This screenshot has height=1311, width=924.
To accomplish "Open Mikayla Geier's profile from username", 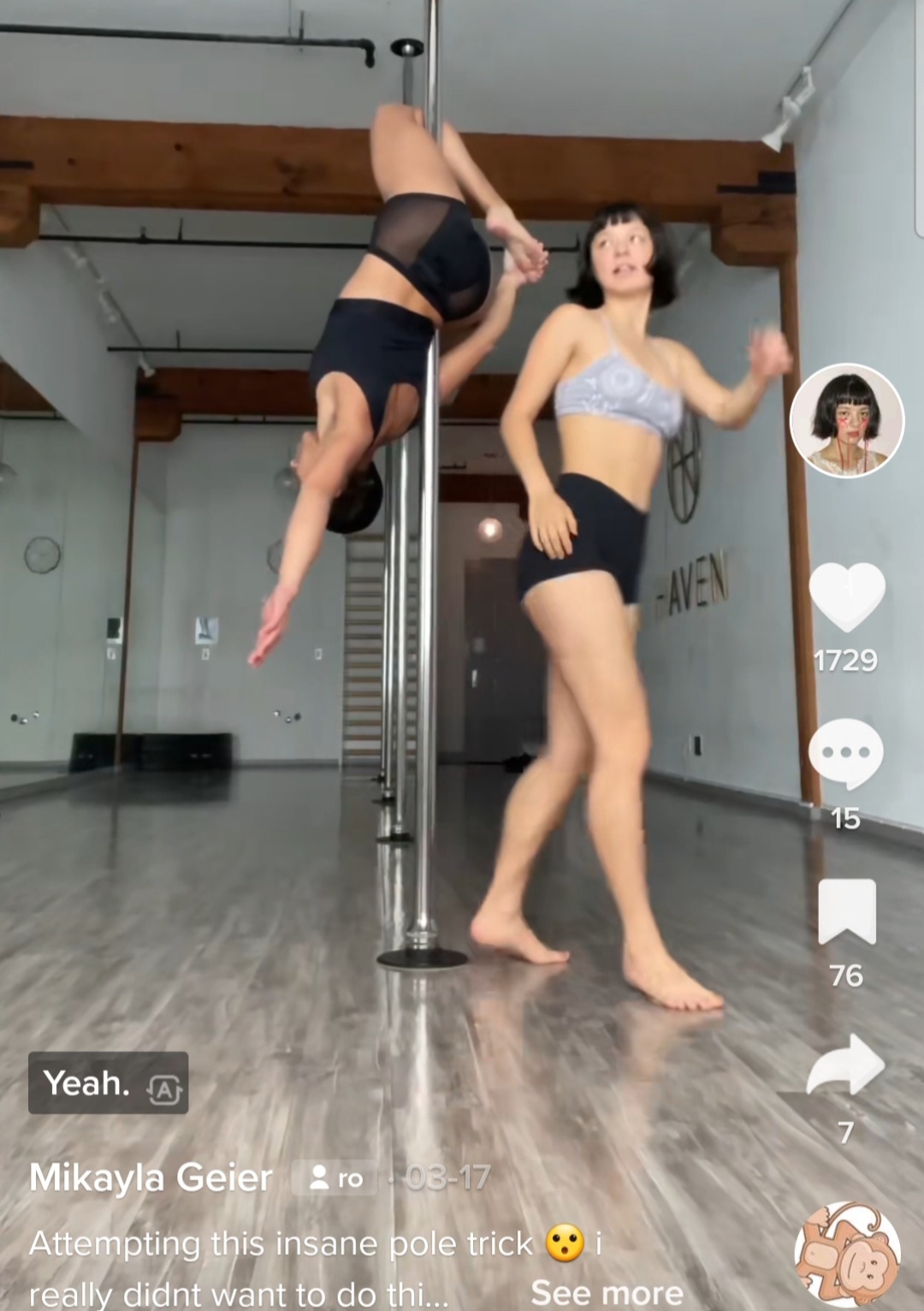I will tap(151, 1178).
